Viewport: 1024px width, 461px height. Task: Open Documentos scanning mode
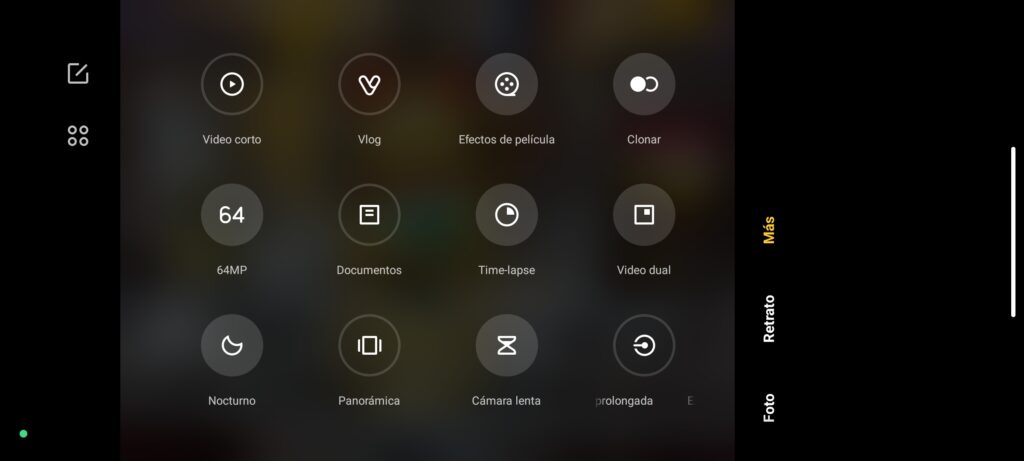click(x=369, y=215)
